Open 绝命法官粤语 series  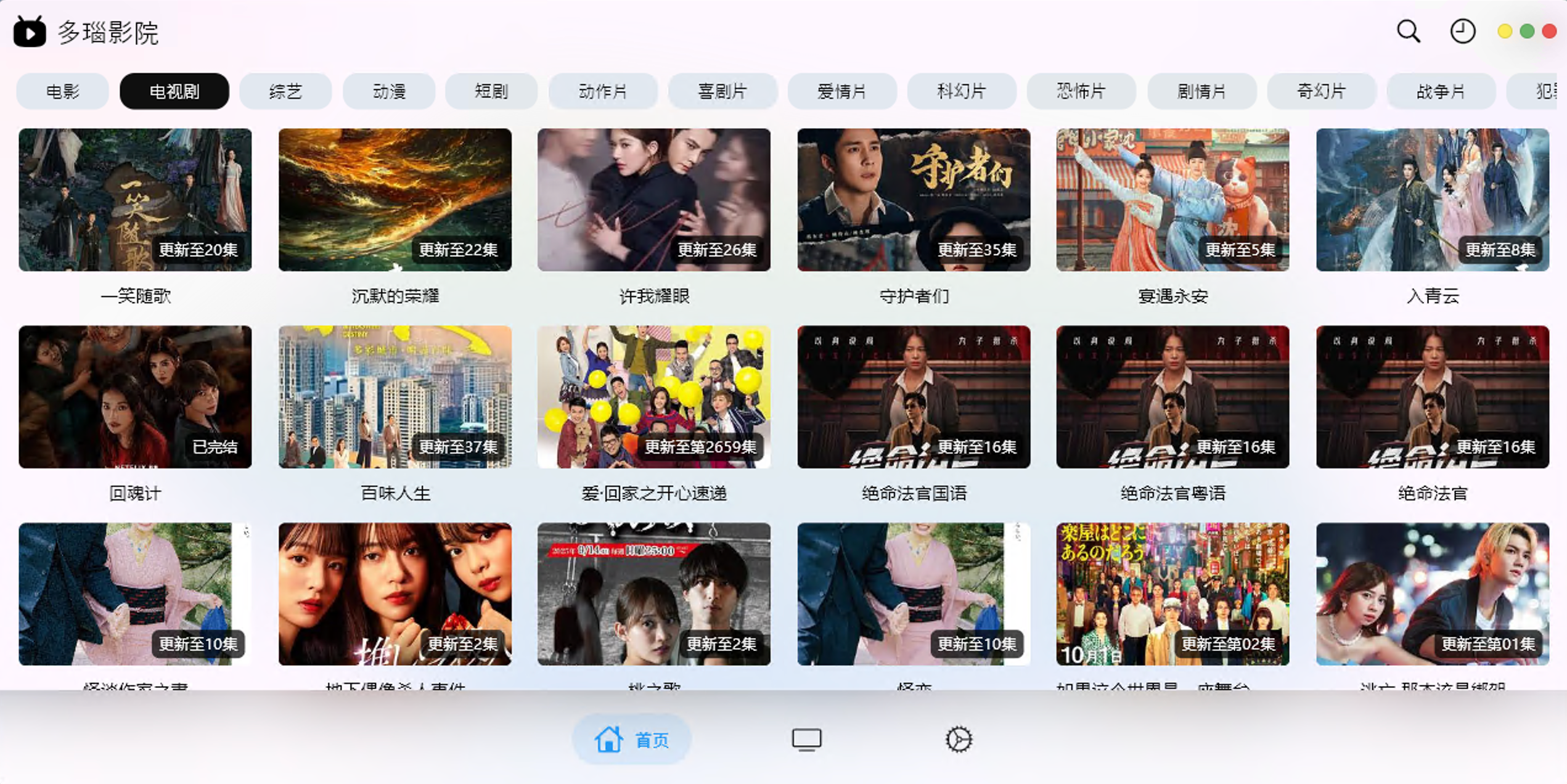point(1172,397)
